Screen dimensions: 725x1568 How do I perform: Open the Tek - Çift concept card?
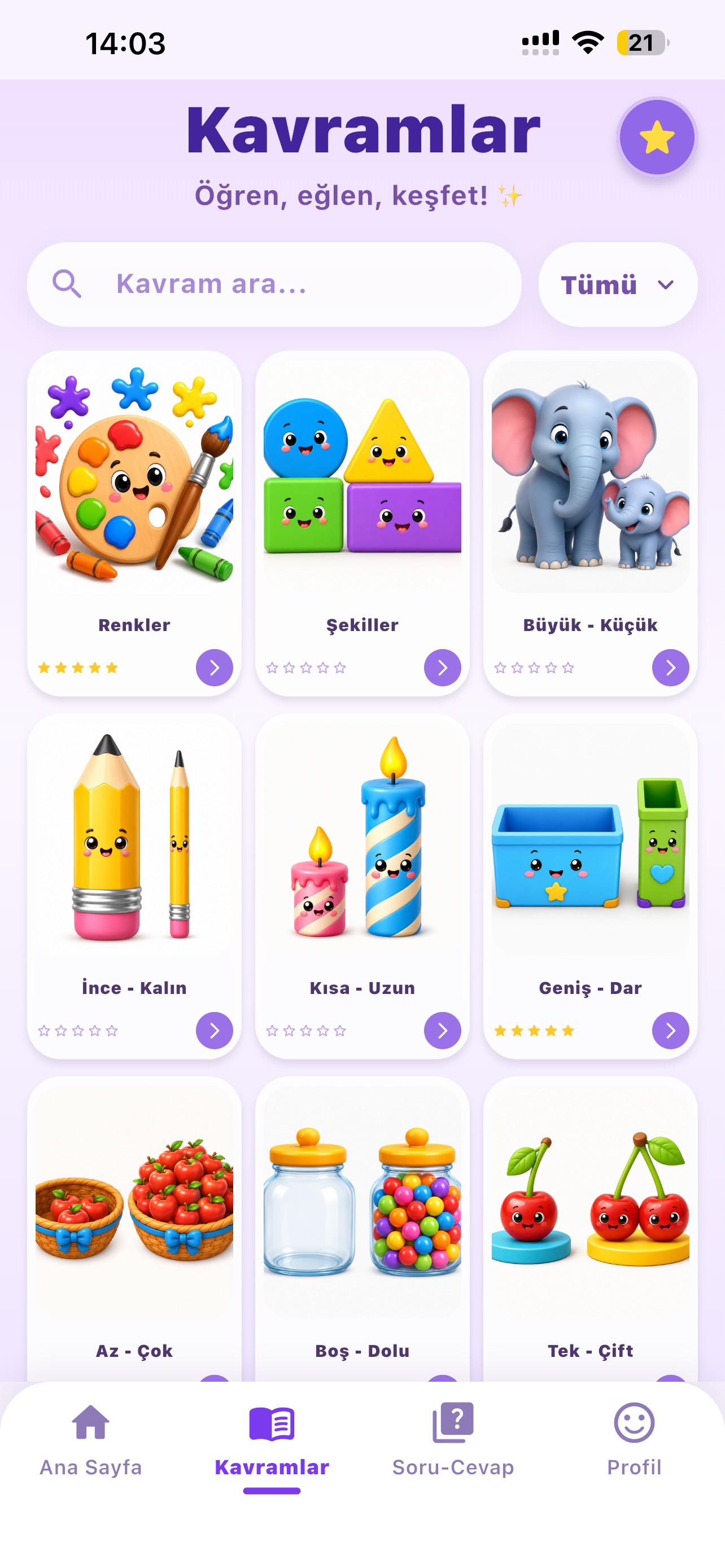pyautogui.click(x=590, y=1229)
